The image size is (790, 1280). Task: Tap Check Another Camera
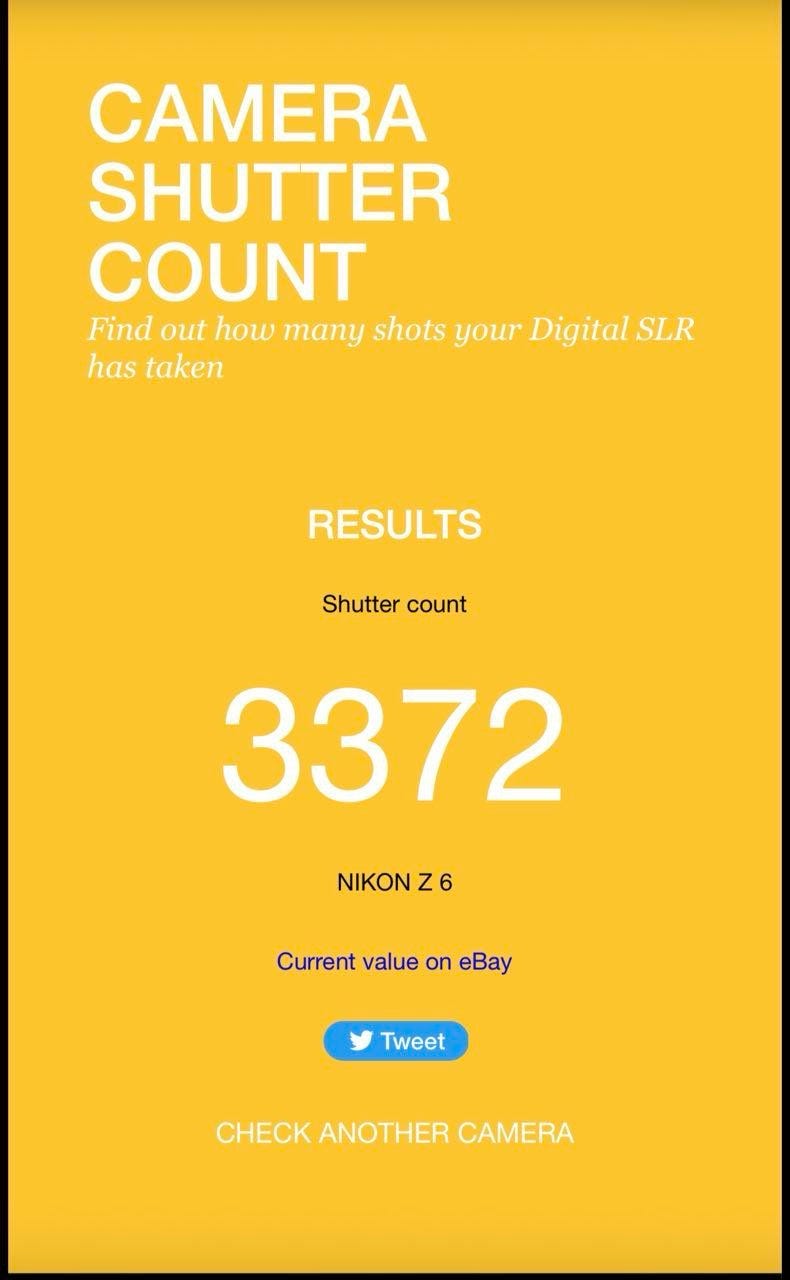tap(394, 1133)
